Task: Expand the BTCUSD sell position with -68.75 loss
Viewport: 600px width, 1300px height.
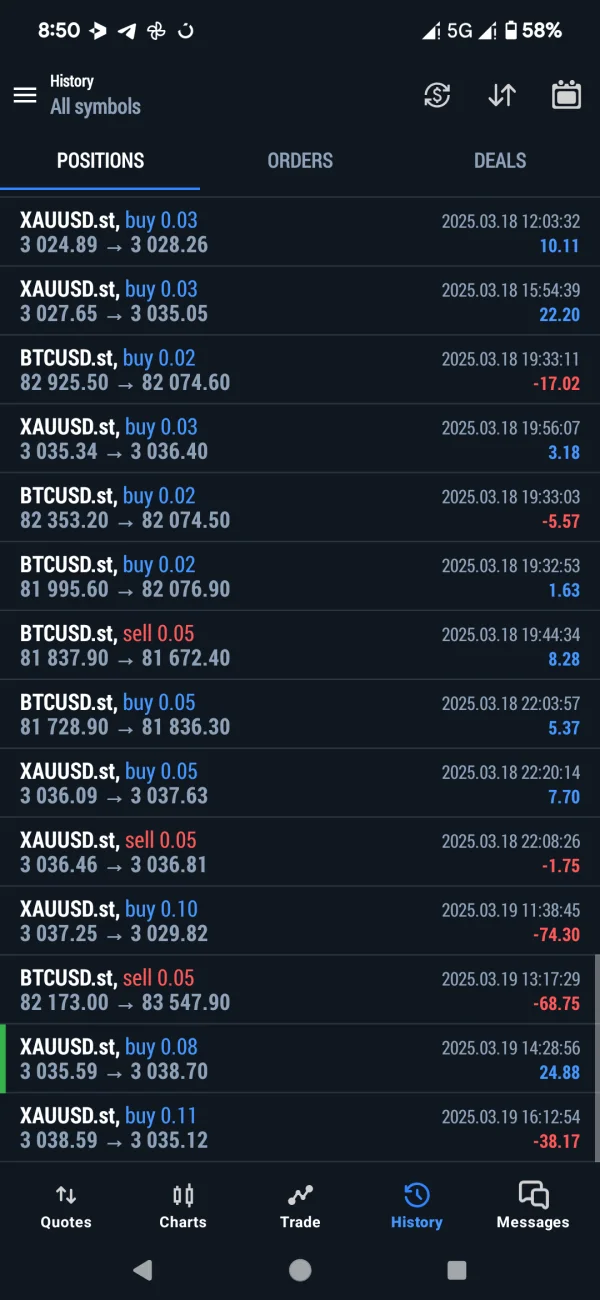Action: [x=300, y=990]
